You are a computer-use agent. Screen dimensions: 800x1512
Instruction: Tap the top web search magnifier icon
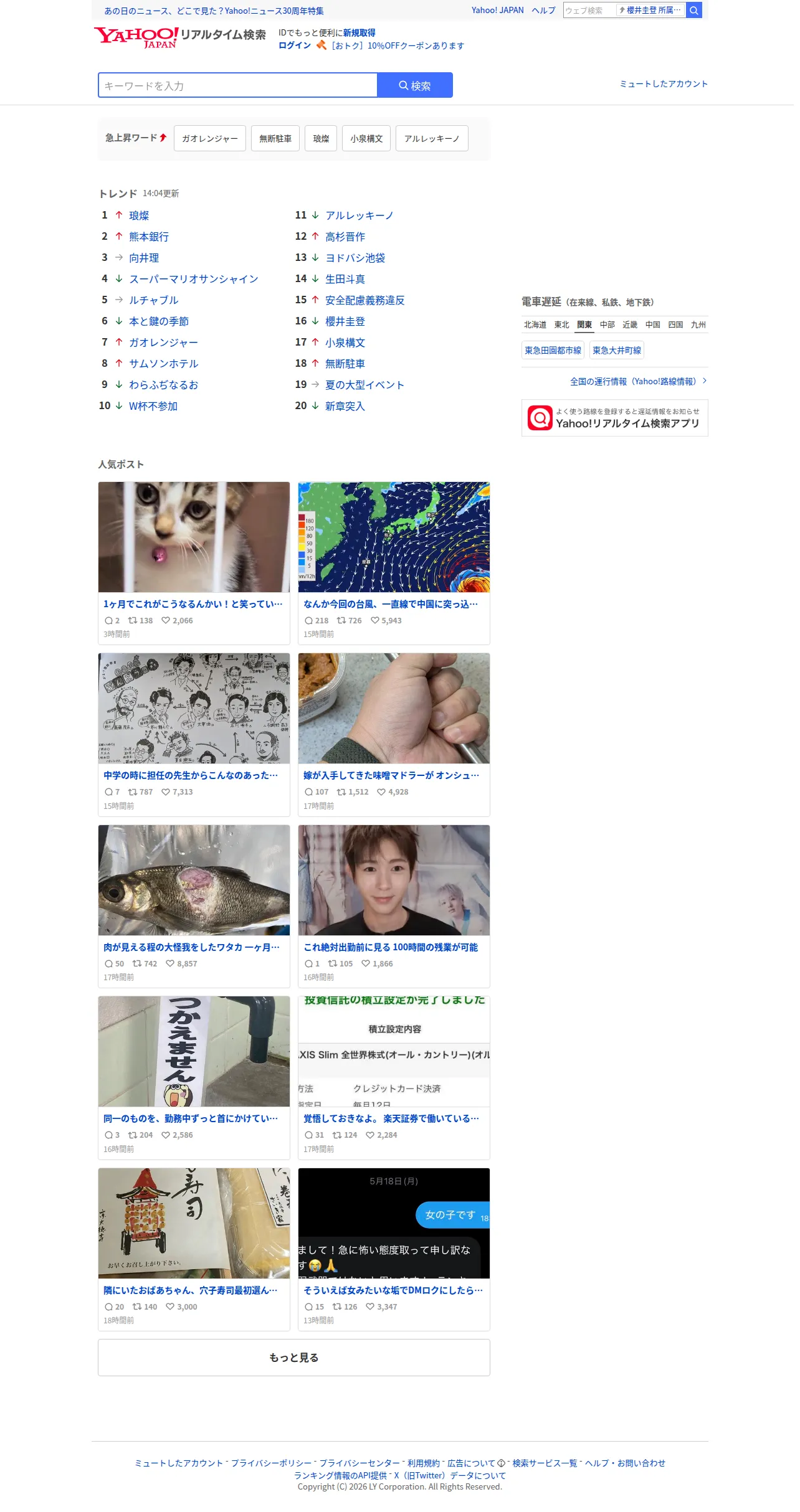[x=694, y=11]
